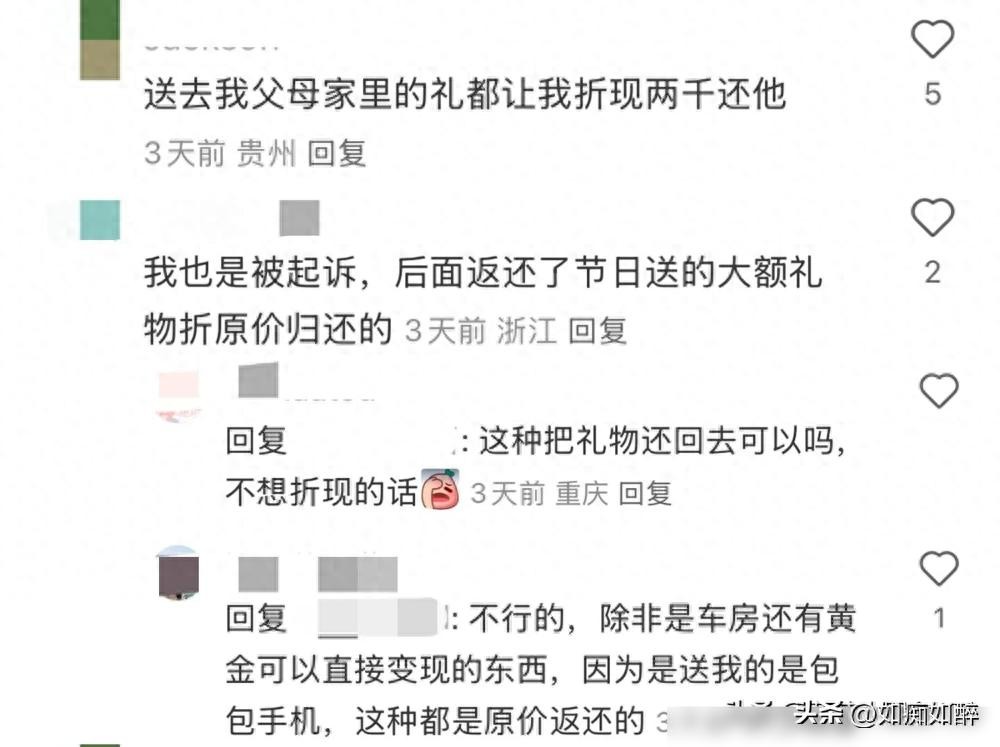Reply to the comment from 贵州
The height and width of the screenshot is (747, 1000).
point(337,153)
